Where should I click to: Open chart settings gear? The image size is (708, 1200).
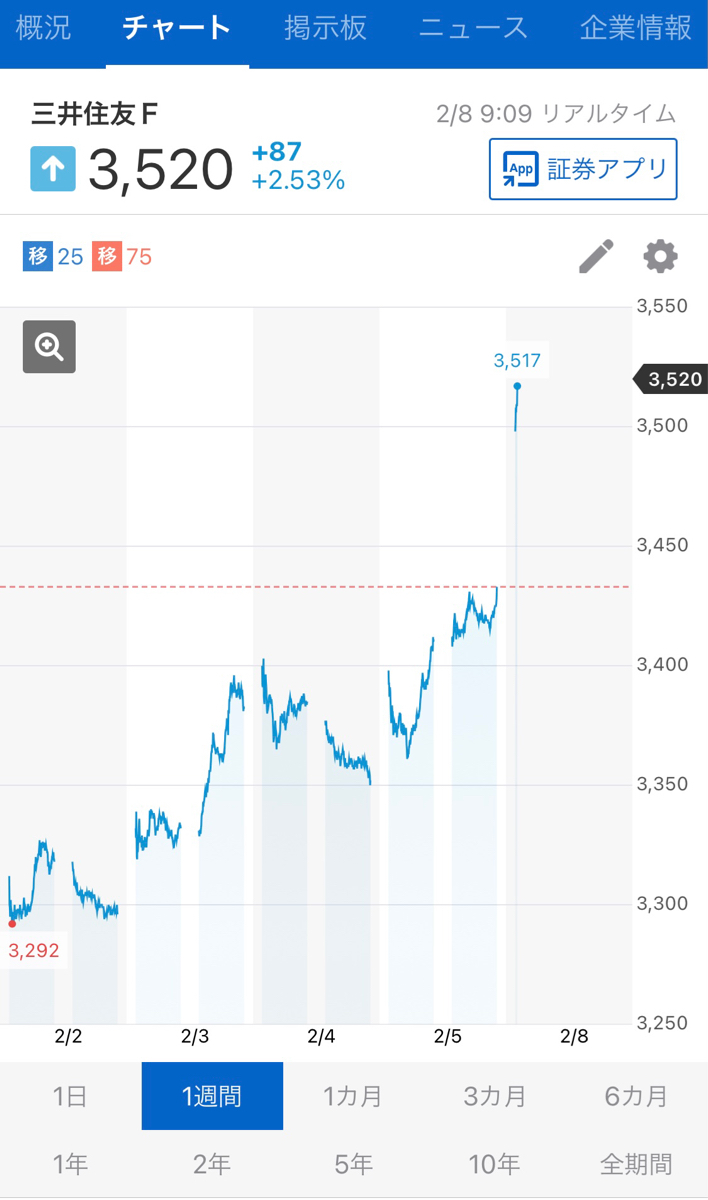[660, 257]
